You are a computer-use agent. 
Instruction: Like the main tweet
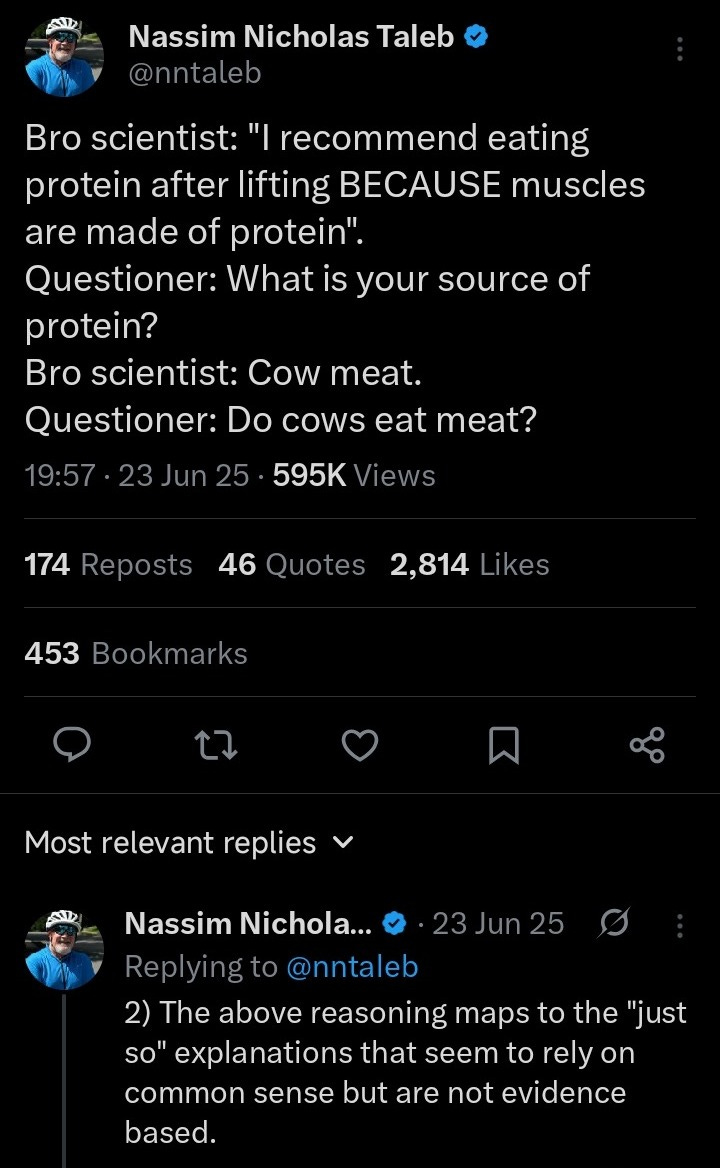pos(362,746)
